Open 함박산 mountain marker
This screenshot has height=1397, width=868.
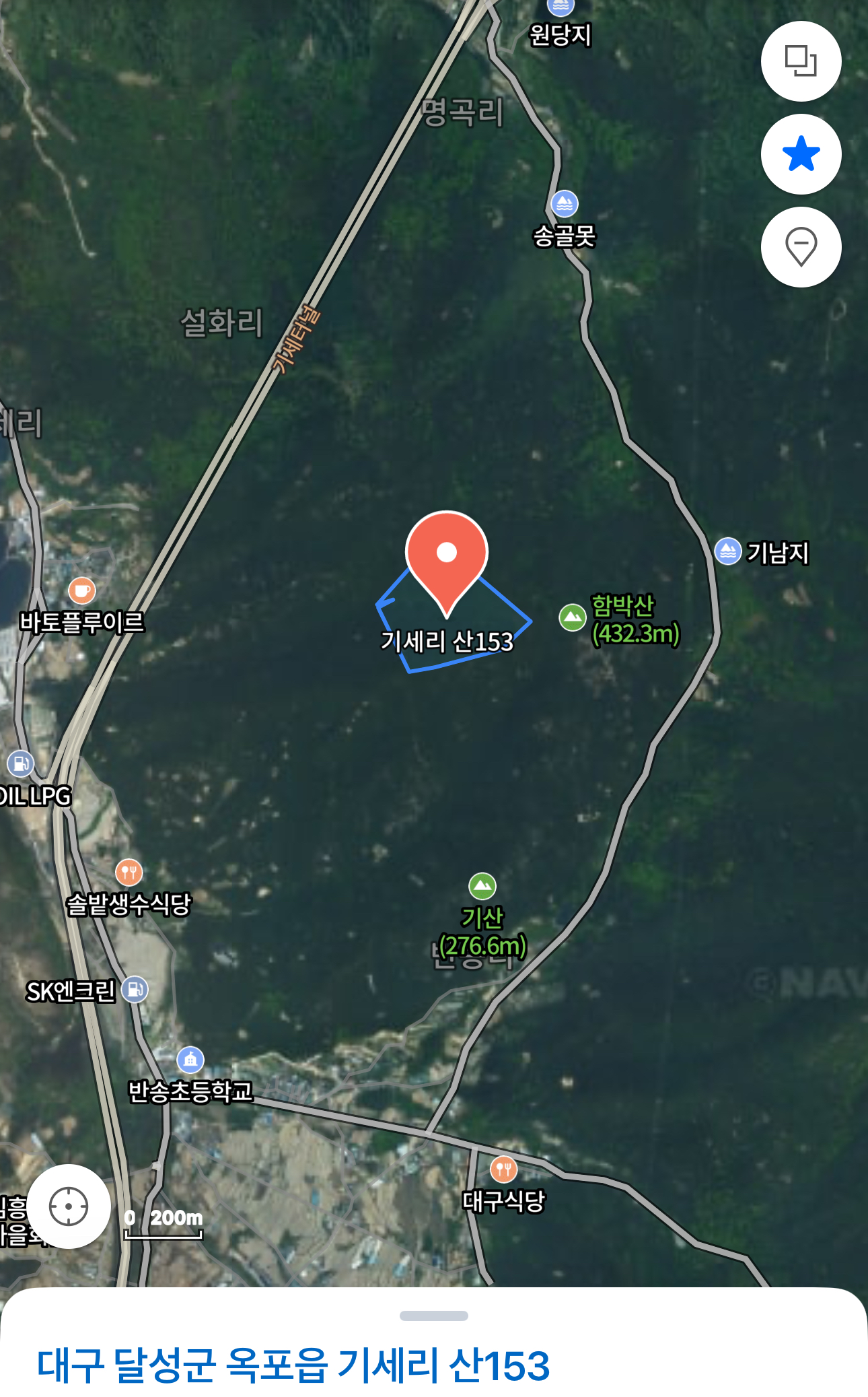click(x=573, y=617)
